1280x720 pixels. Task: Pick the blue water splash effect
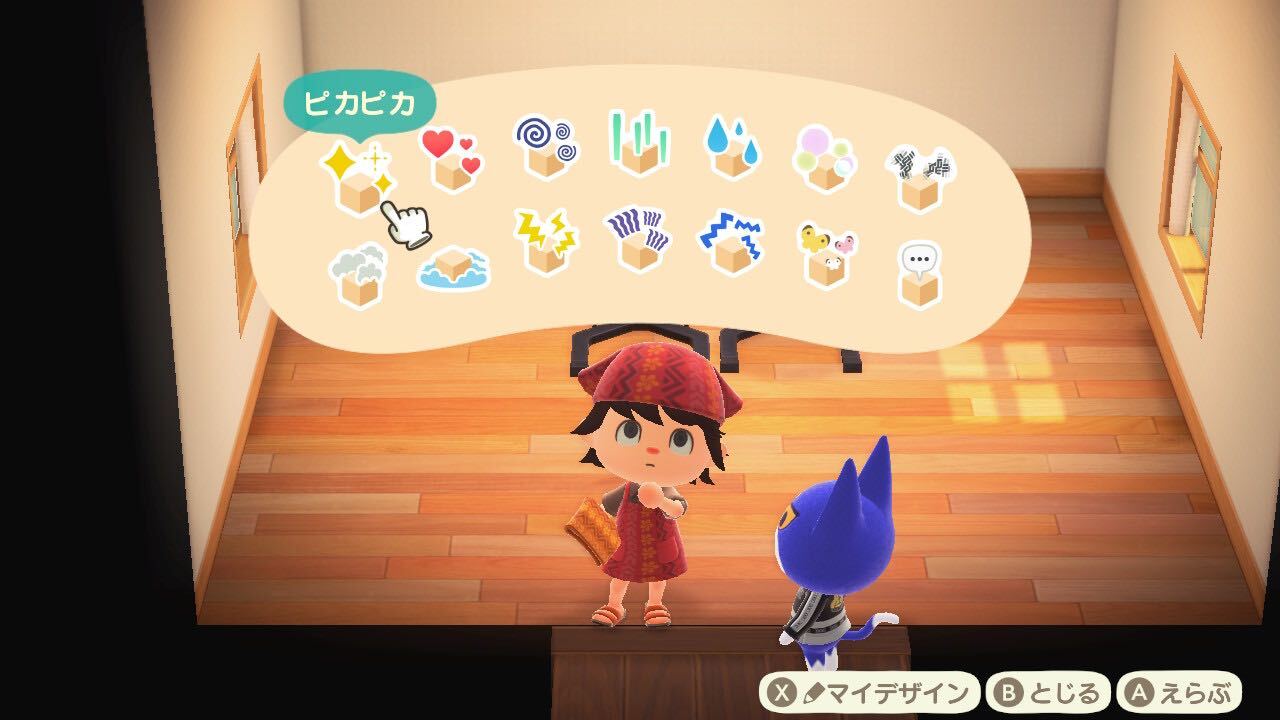454,267
